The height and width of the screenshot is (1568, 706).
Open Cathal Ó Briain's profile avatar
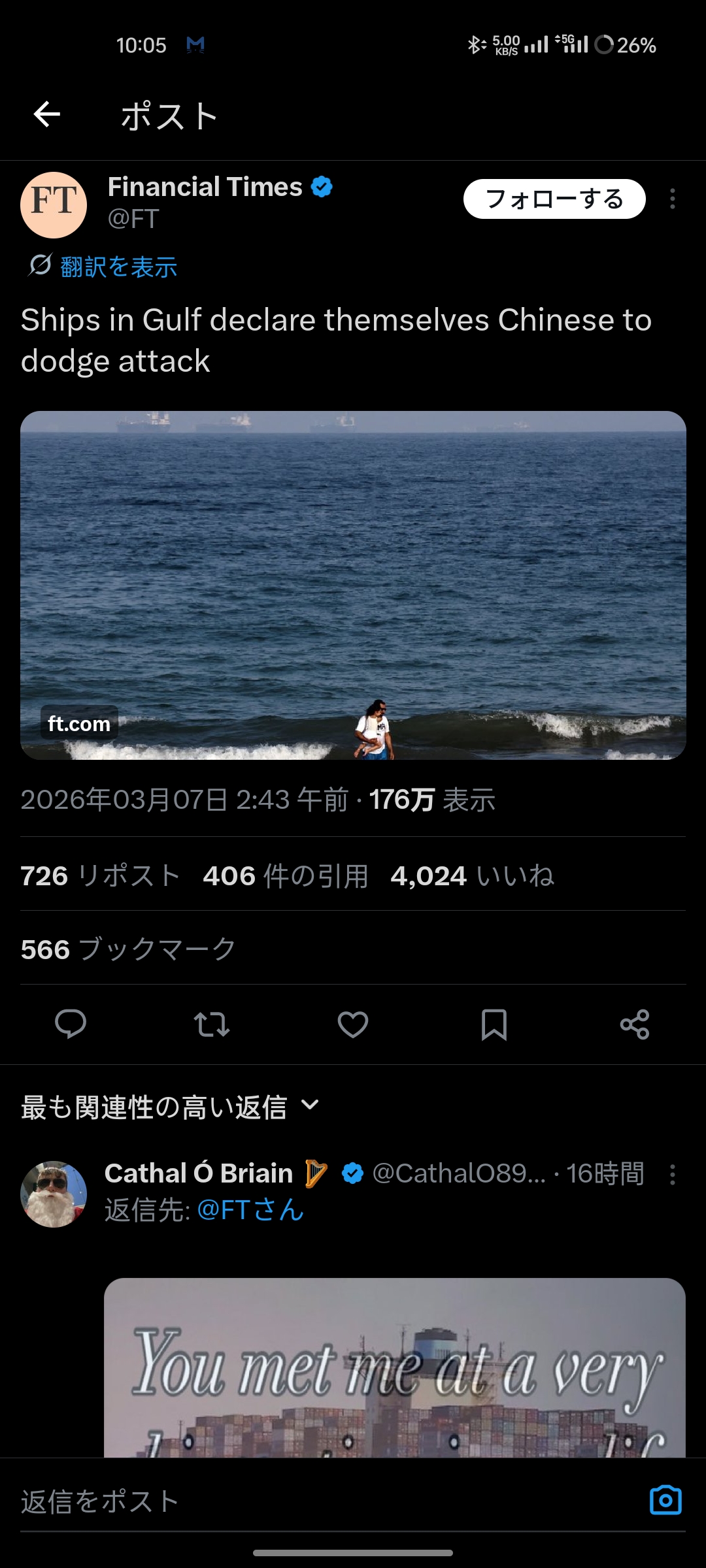tap(54, 1194)
